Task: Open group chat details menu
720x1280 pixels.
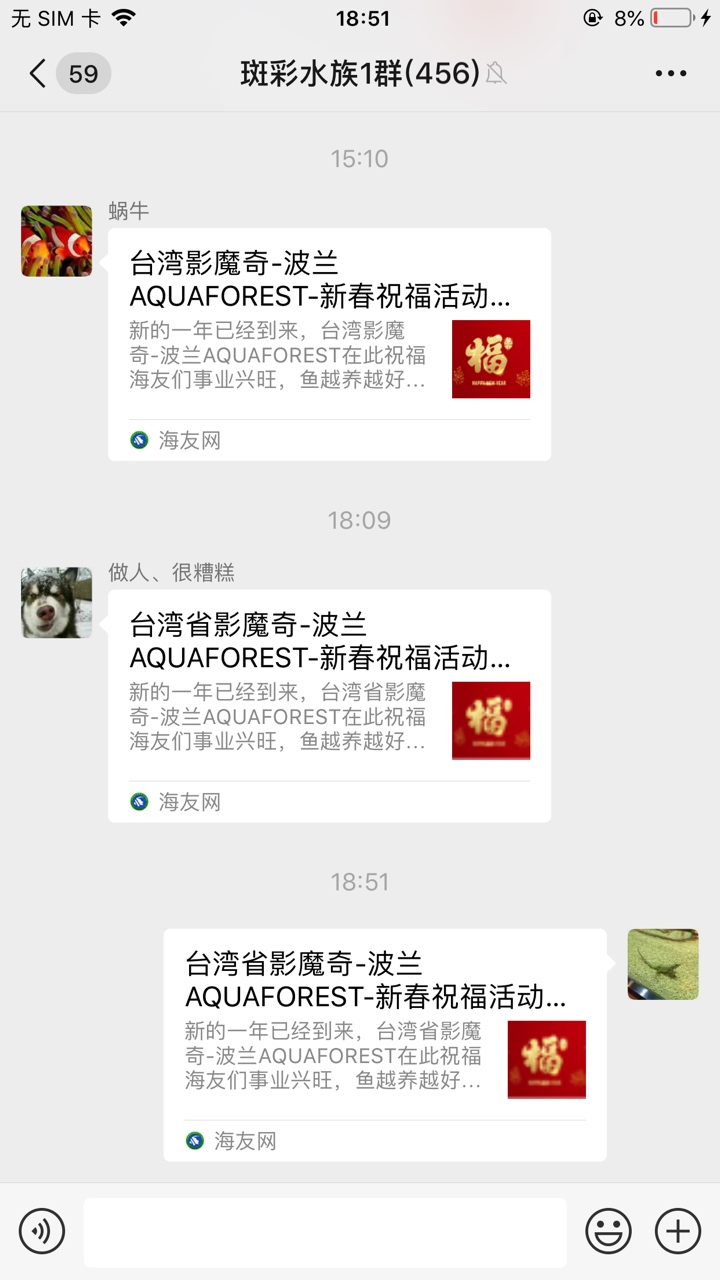Action: coord(670,73)
